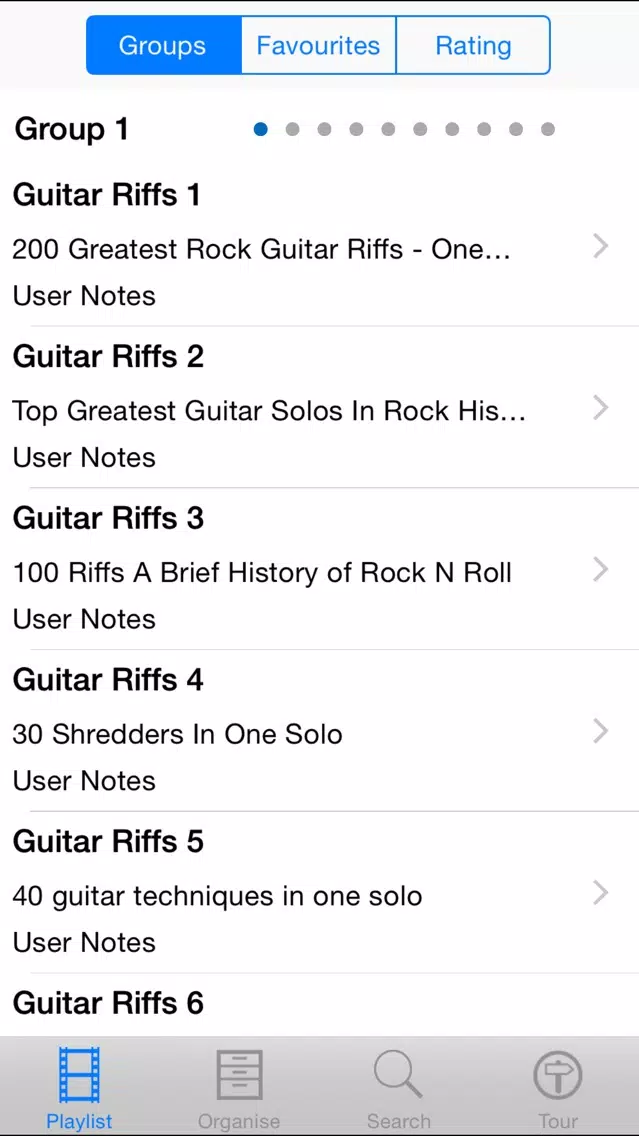This screenshot has height=1136, width=639.
Task: Select the Groups segment
Action: 163,46
